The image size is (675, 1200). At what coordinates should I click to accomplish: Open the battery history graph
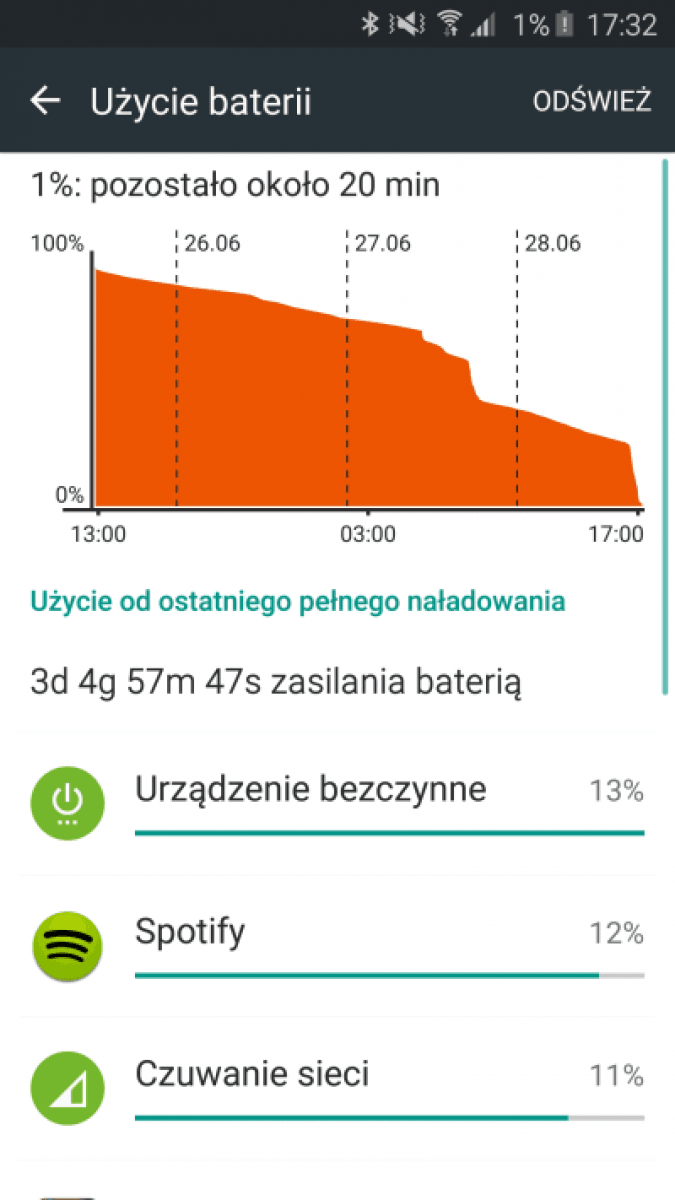pos(337,386)
